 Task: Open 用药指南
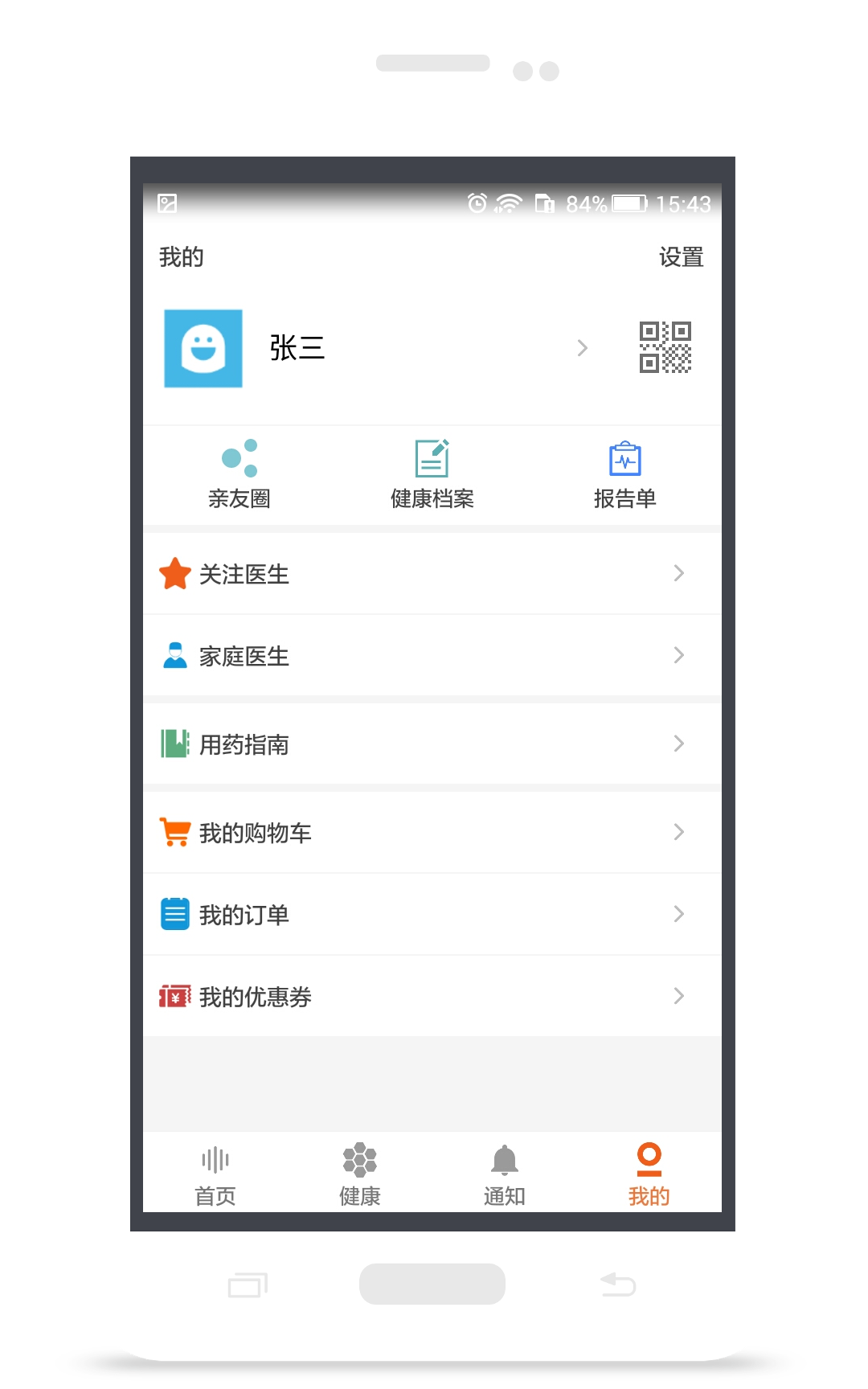[x=432, y=744]
